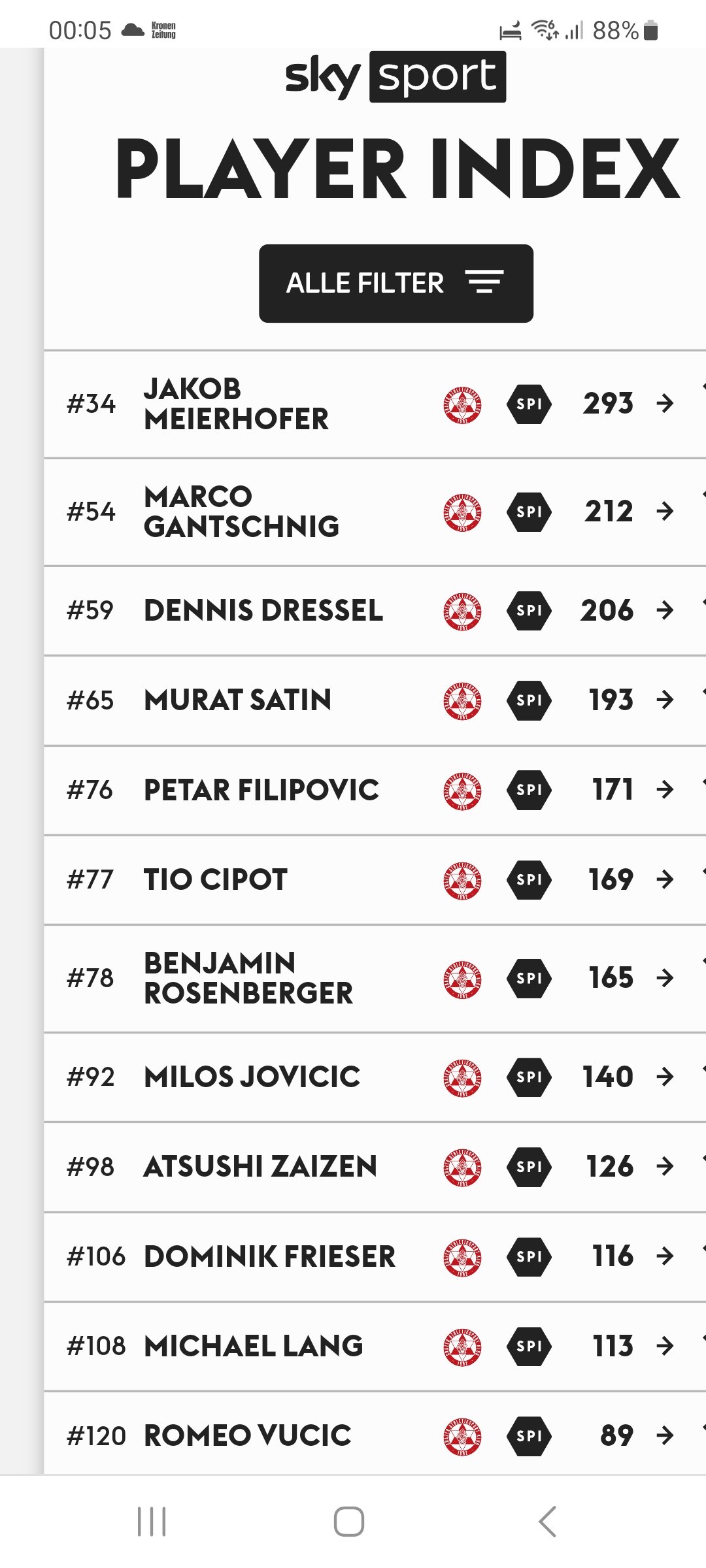Select the Murat Satin row

click(375, 700)
